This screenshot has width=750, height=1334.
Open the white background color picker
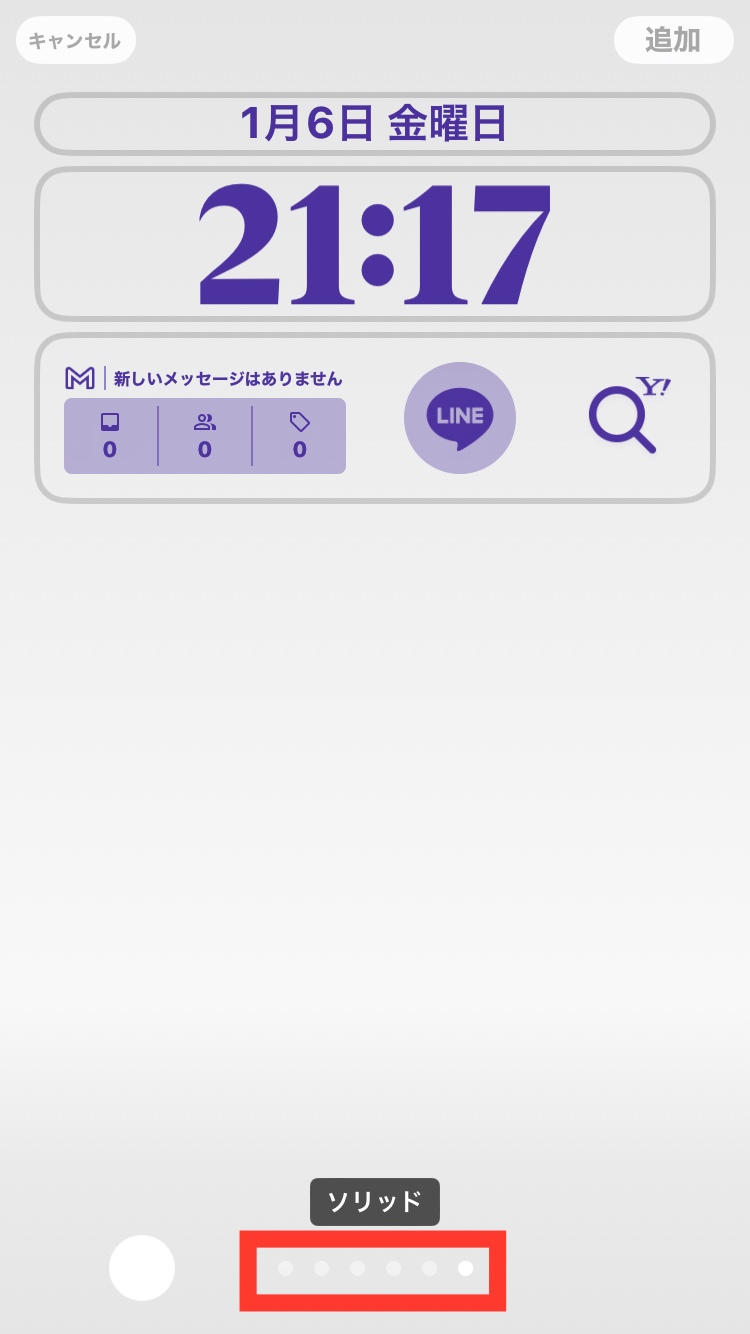pos(142,1267)
